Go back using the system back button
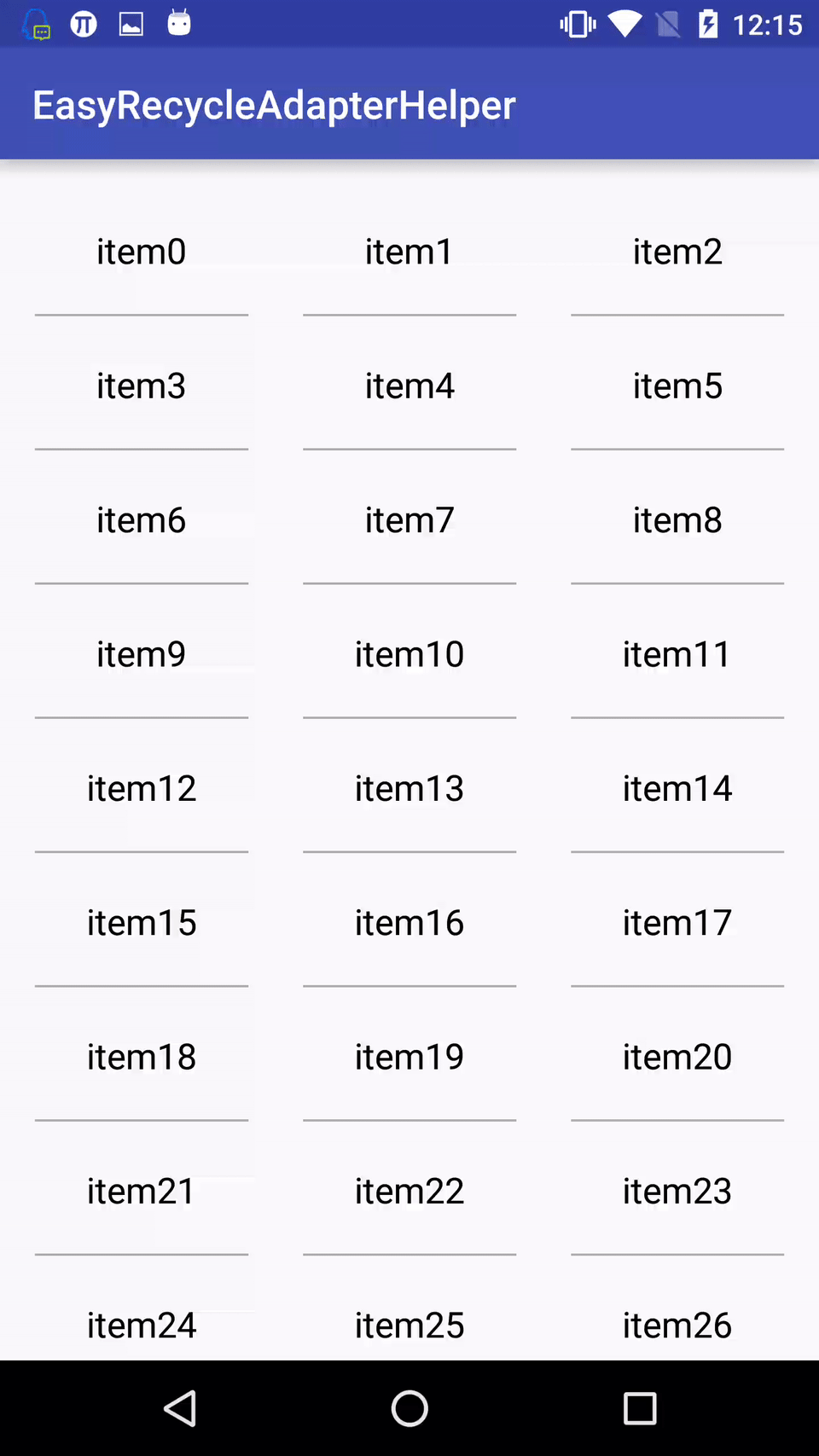Screen dimensions: 819x1456 click(180, 1408)
